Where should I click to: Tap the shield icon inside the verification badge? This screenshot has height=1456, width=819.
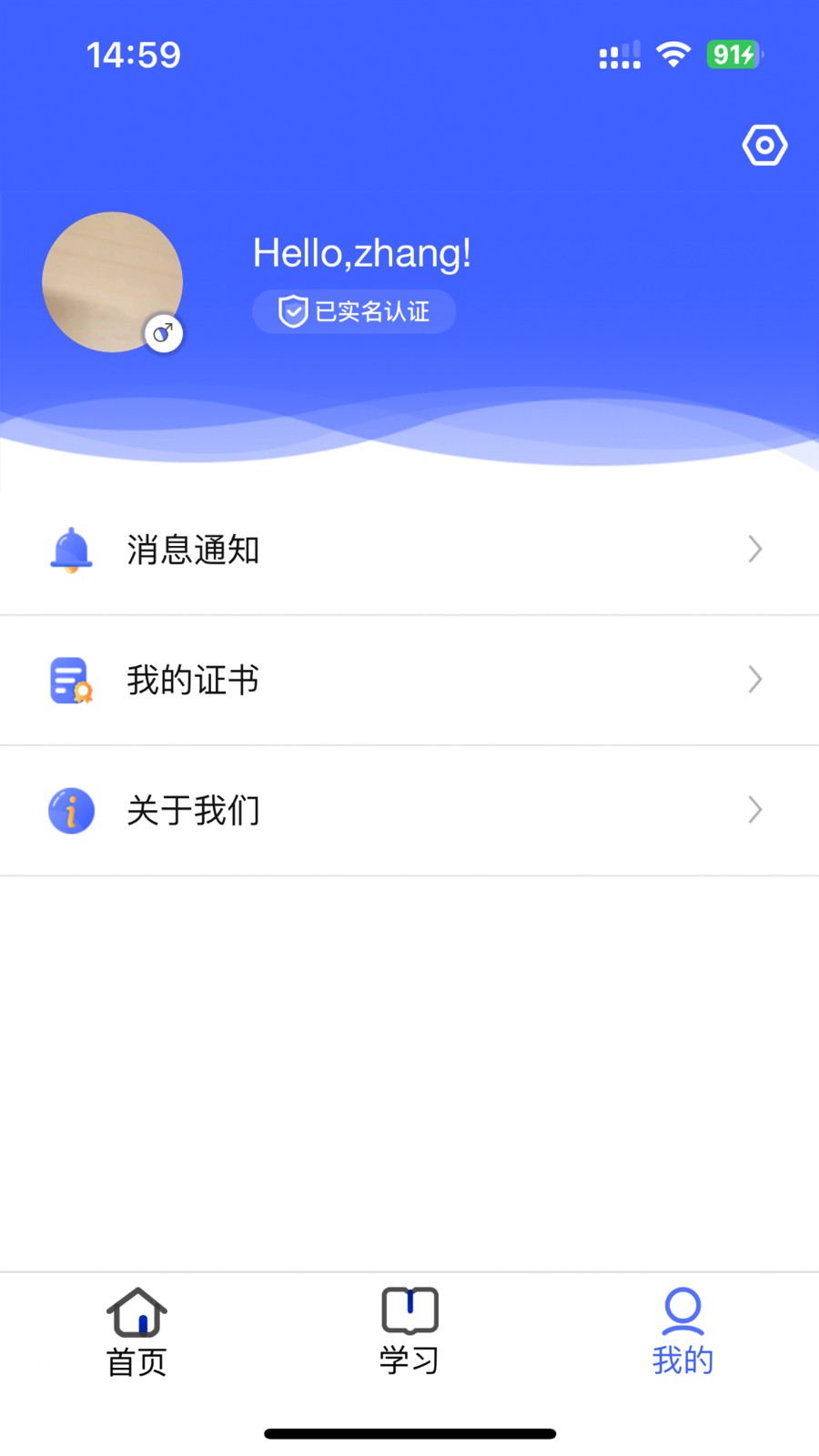291,311
